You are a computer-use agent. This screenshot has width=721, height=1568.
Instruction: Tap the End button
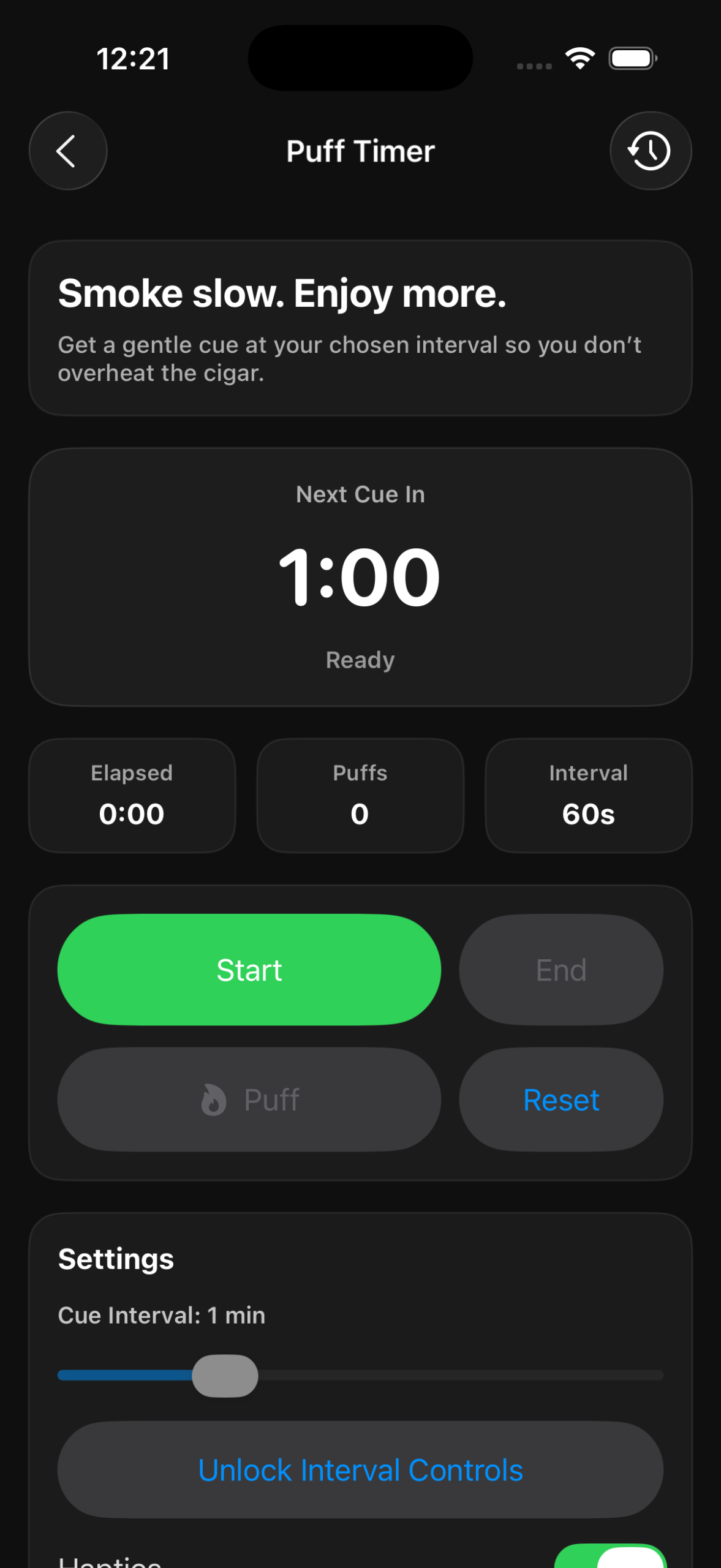tap(561, 970)
